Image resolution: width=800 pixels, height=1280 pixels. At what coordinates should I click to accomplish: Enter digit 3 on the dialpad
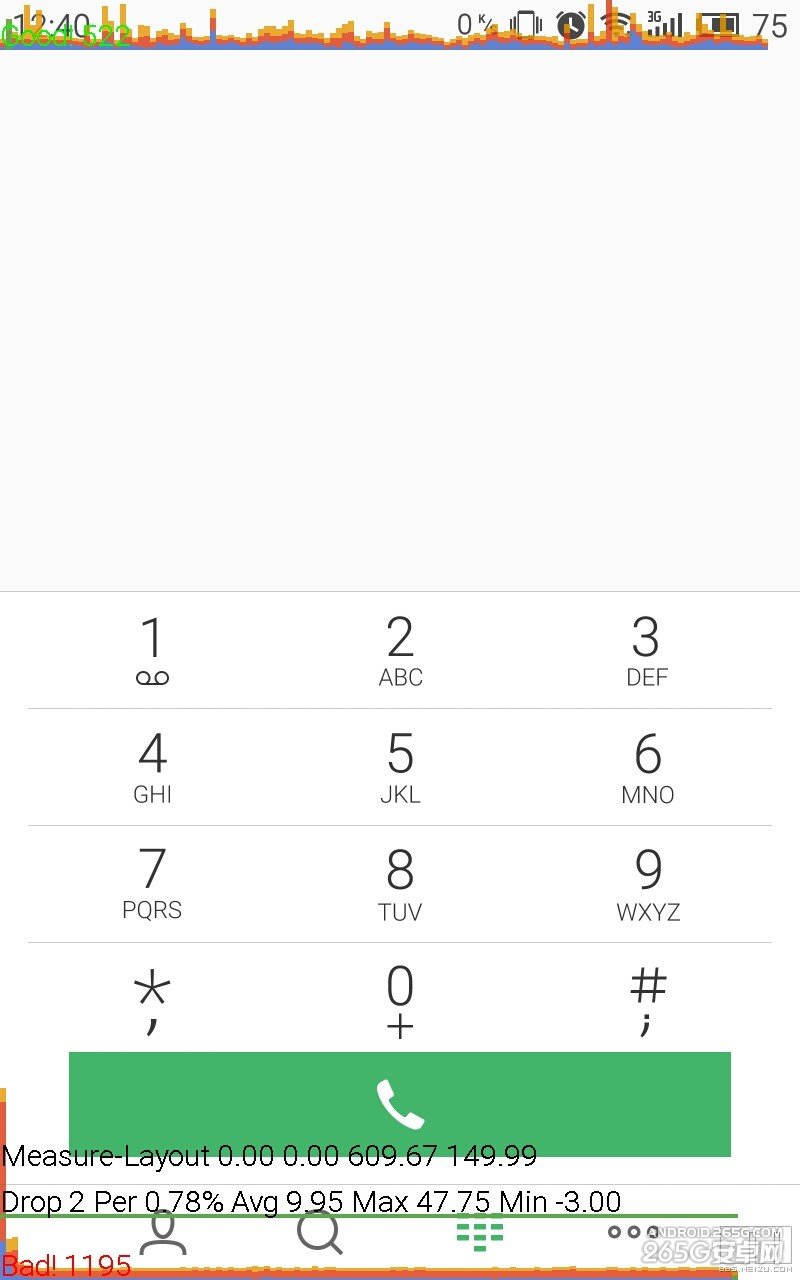click(x=647, y=651)
